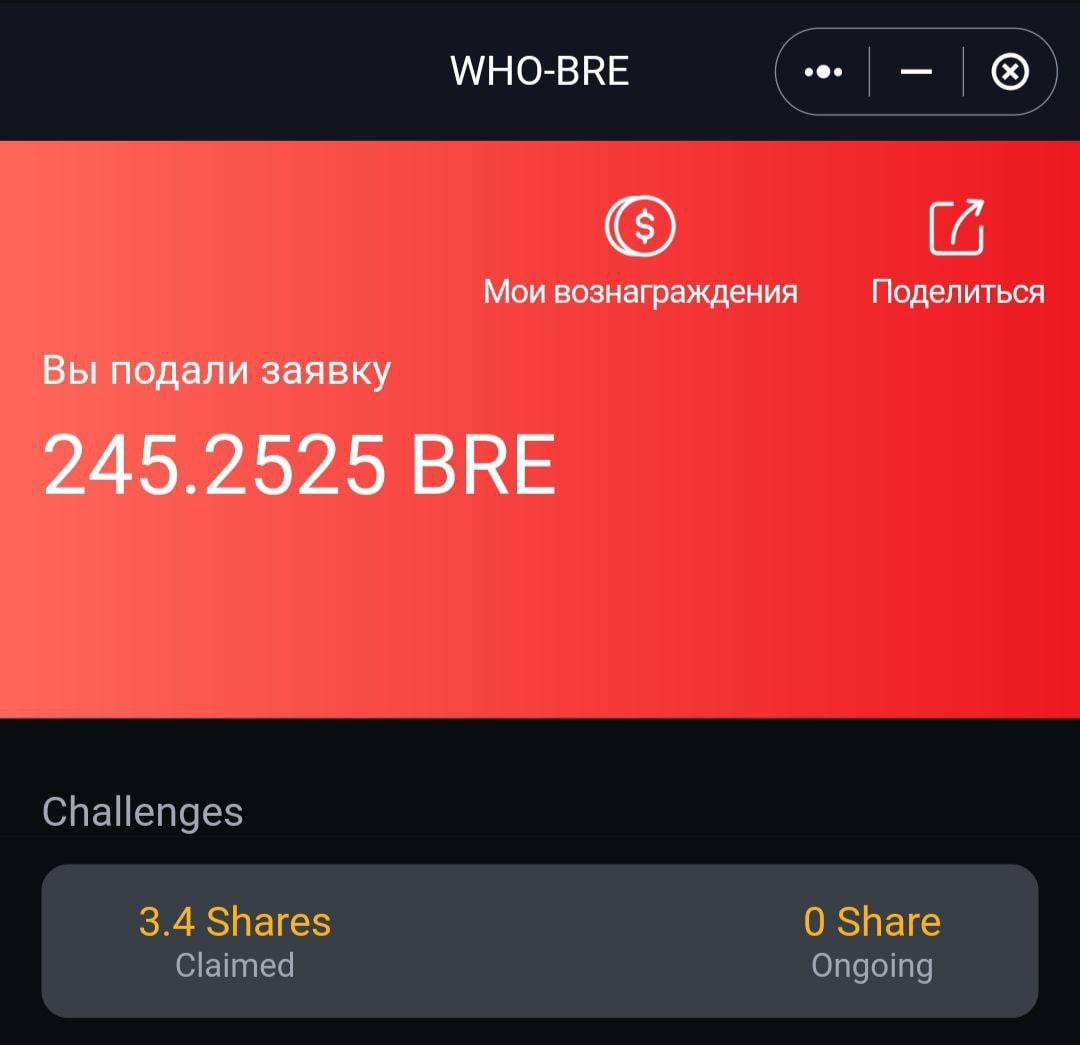Tap Поделиться to share
The width and height of the screenshot is (1080, 1045).
[x=957, y=250]
